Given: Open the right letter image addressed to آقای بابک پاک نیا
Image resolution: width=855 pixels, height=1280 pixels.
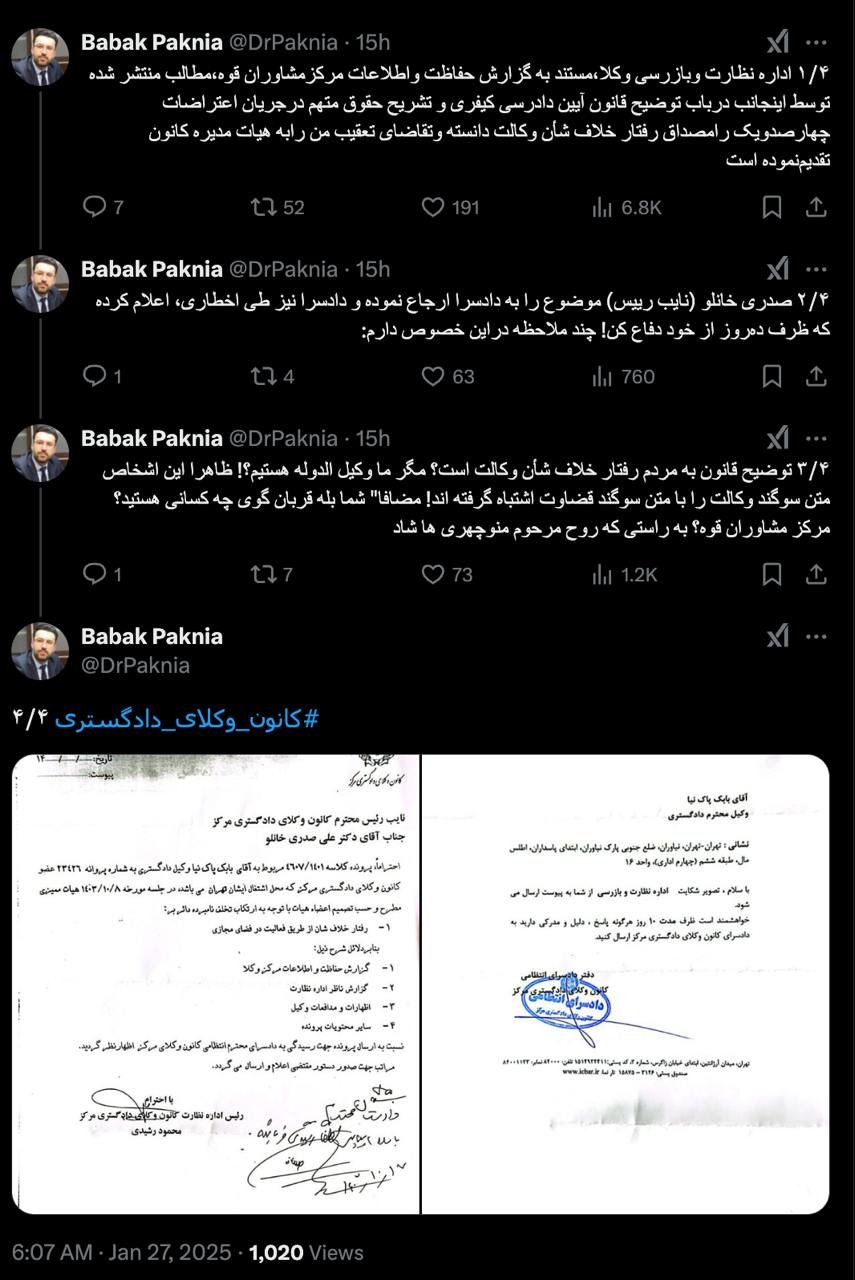Looking at the screenshot, I should tap(626, 984).
